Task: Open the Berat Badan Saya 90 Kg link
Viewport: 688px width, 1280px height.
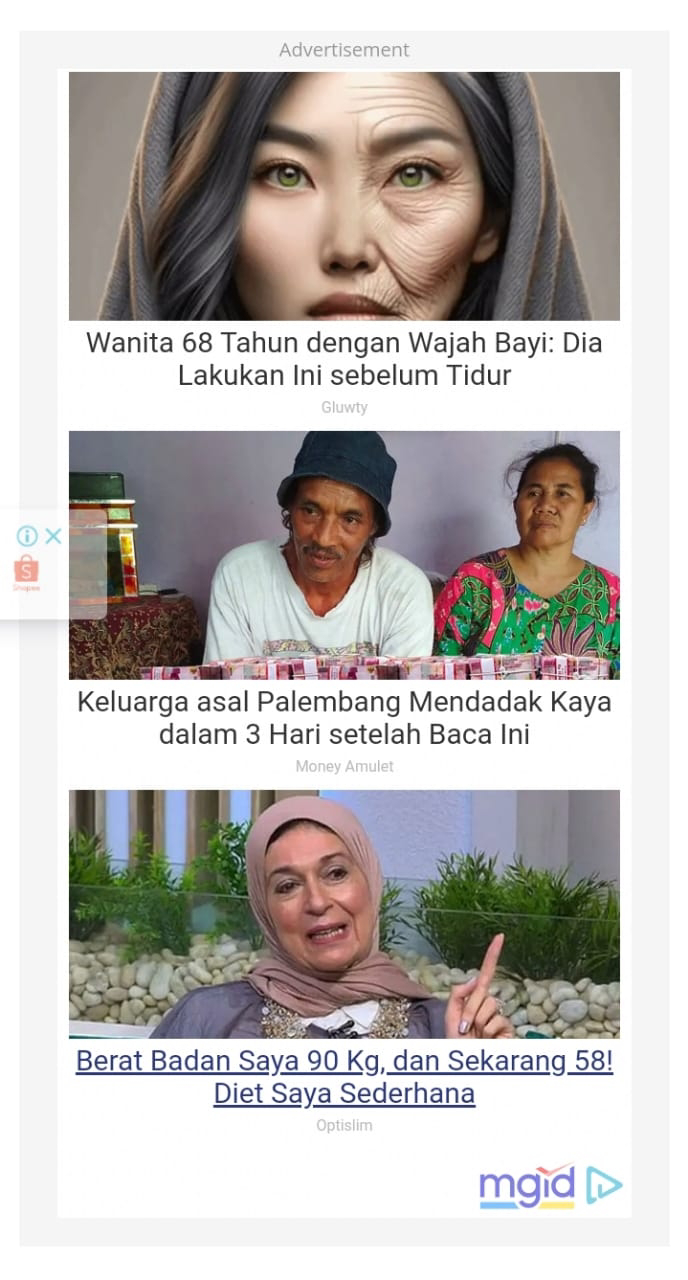Action: point(344,1077)
